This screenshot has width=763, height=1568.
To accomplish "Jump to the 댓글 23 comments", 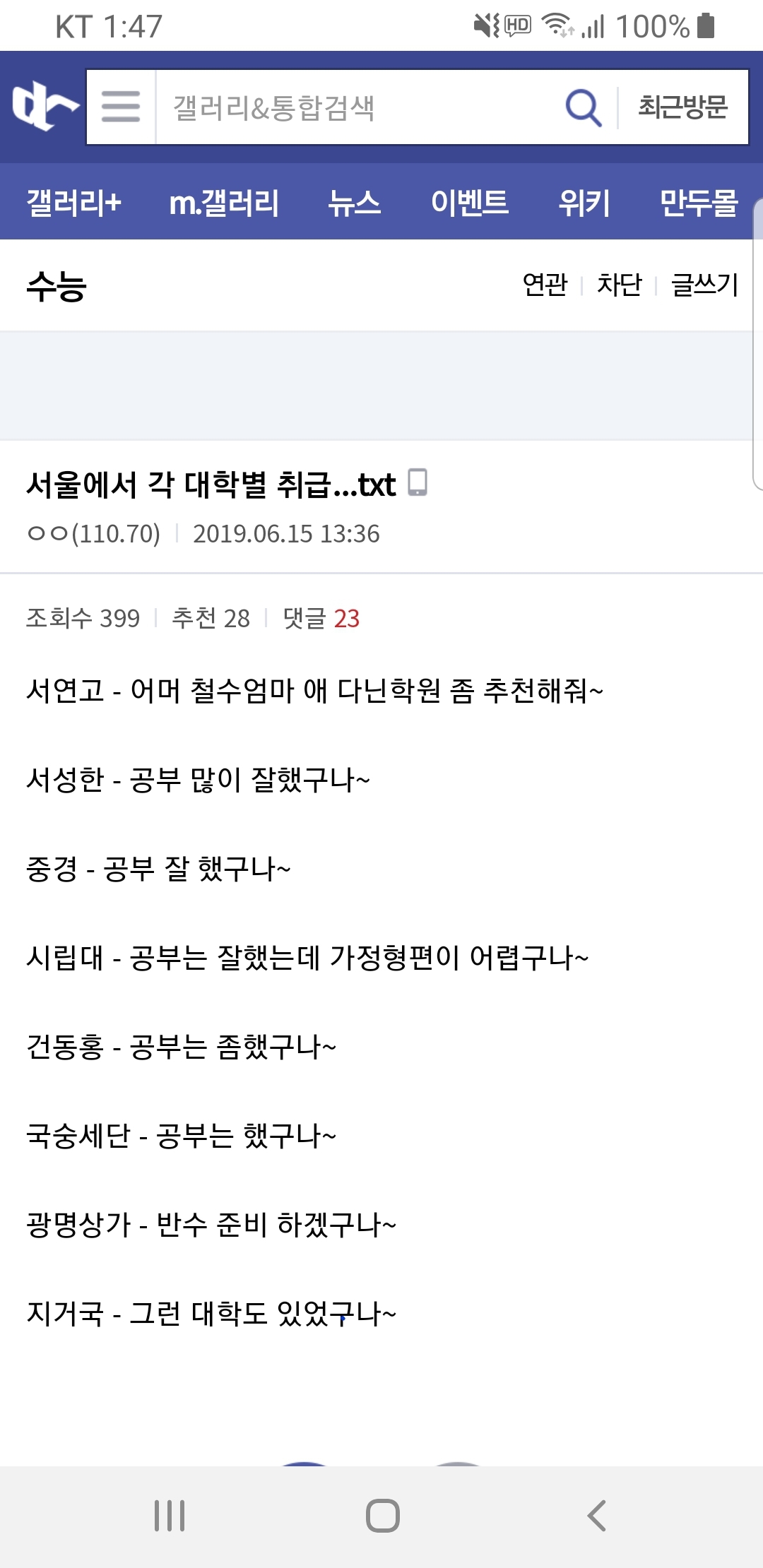I will (x=321, y=618).
